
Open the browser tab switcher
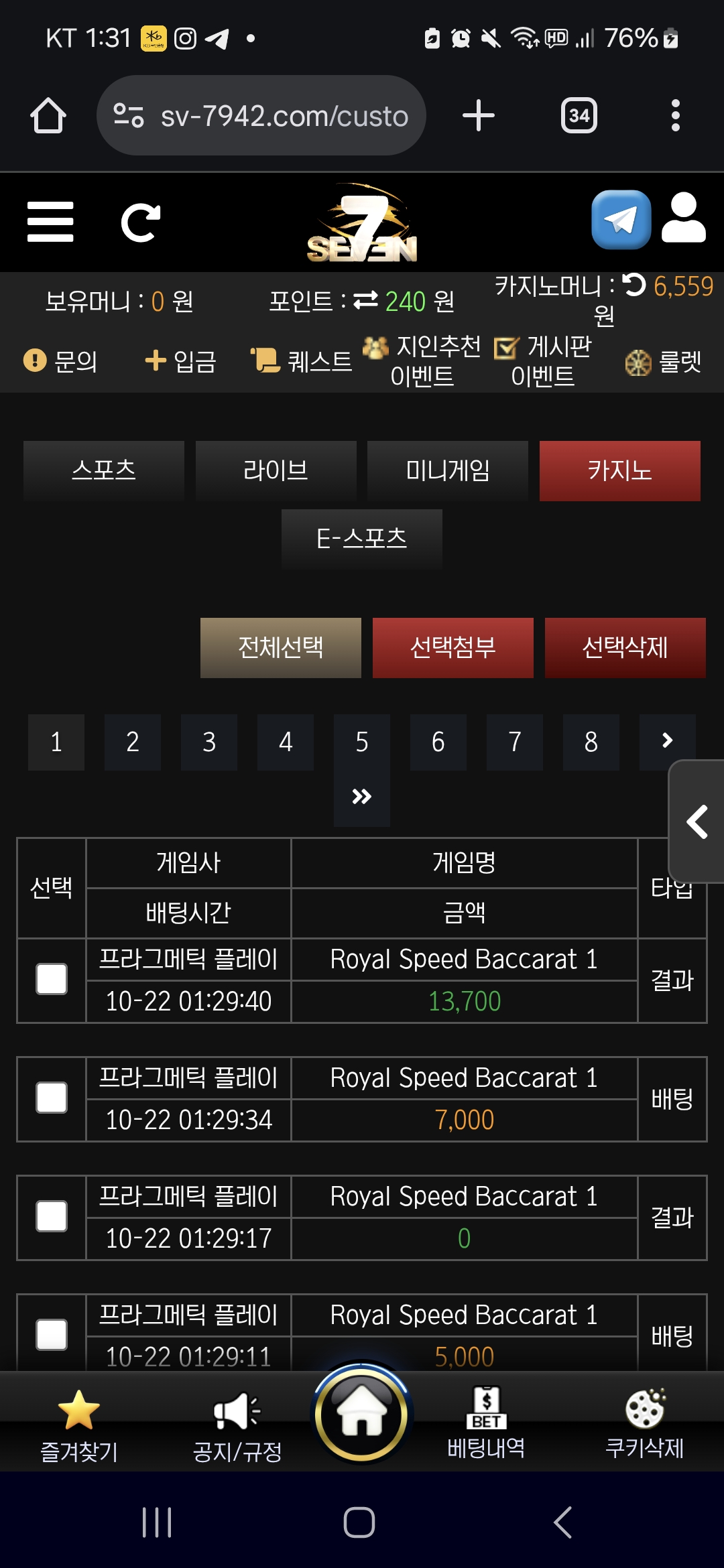pyautogui.click(x=579, y=116)
